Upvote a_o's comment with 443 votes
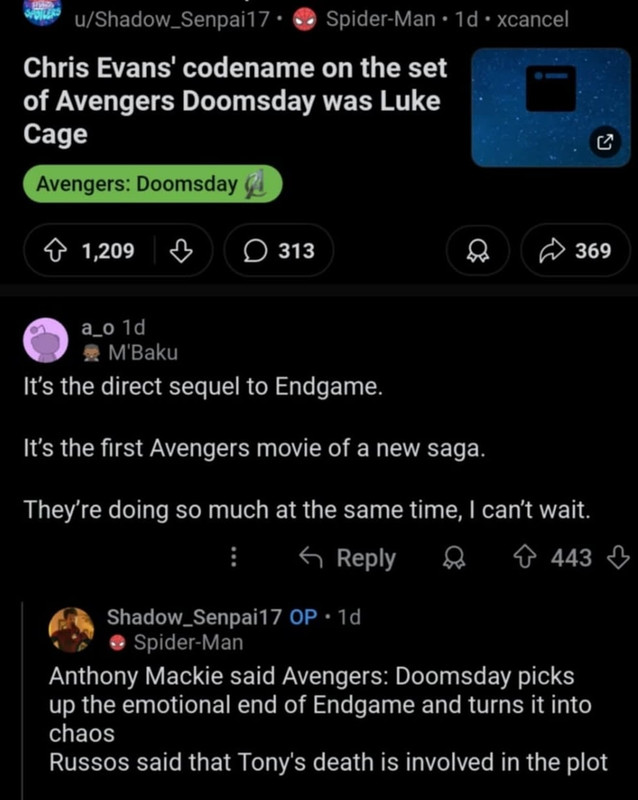638x800 pixels. click(528, 558)
